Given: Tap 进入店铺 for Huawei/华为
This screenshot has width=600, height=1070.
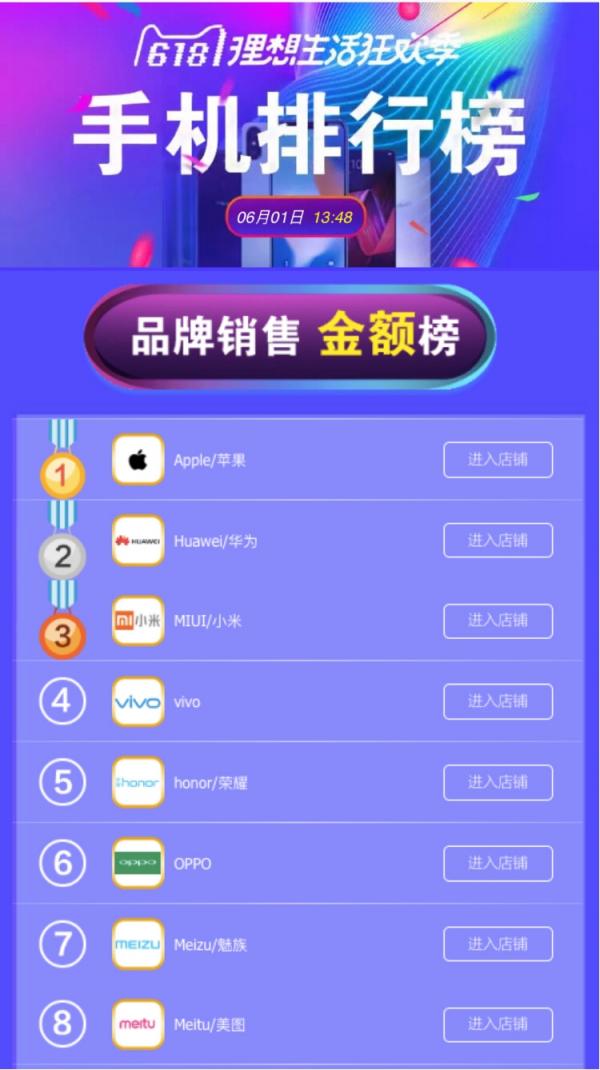Looking at the screenshot, I should coord(497,540).
